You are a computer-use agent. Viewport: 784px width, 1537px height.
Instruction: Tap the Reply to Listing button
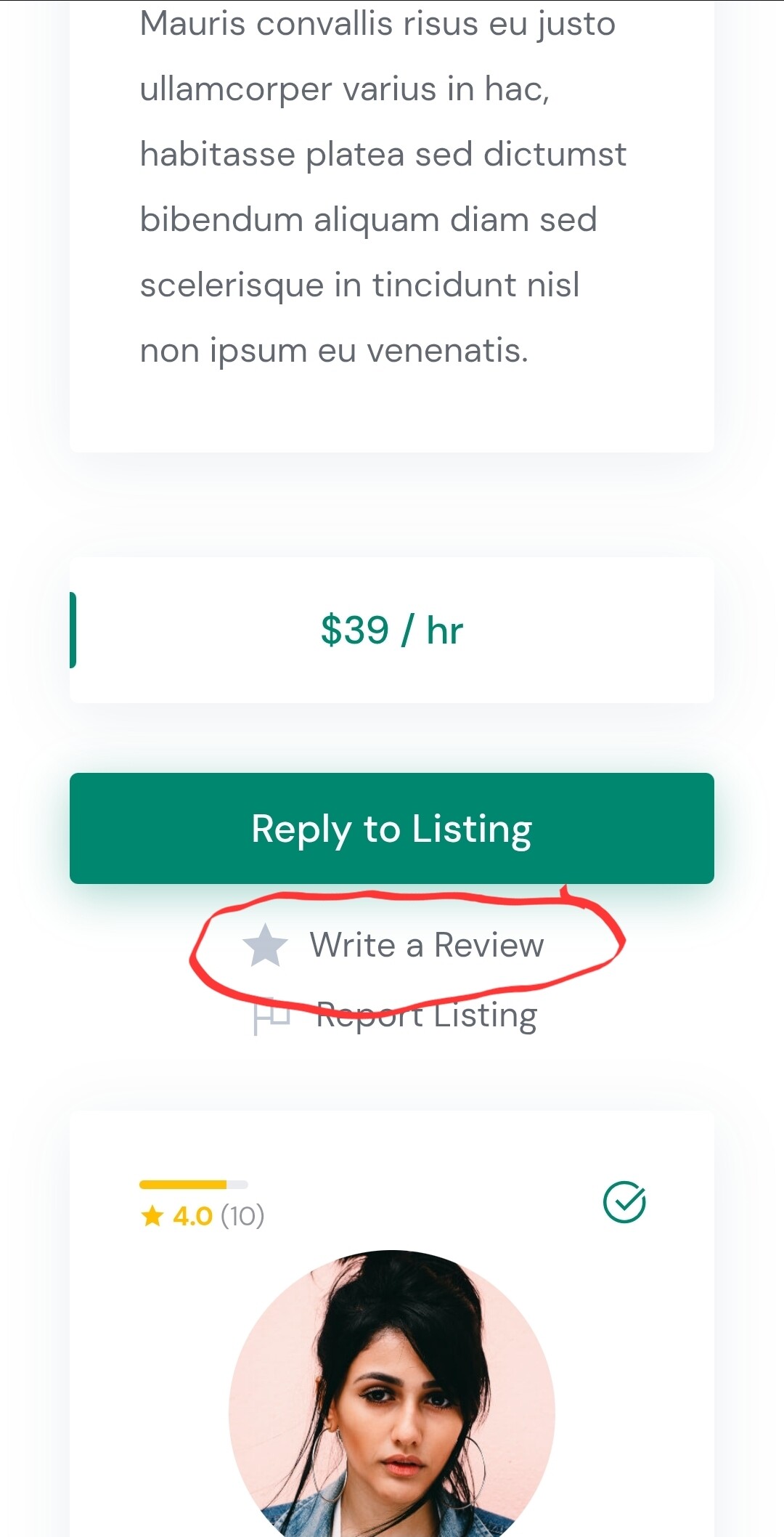(x=392, y=829)
